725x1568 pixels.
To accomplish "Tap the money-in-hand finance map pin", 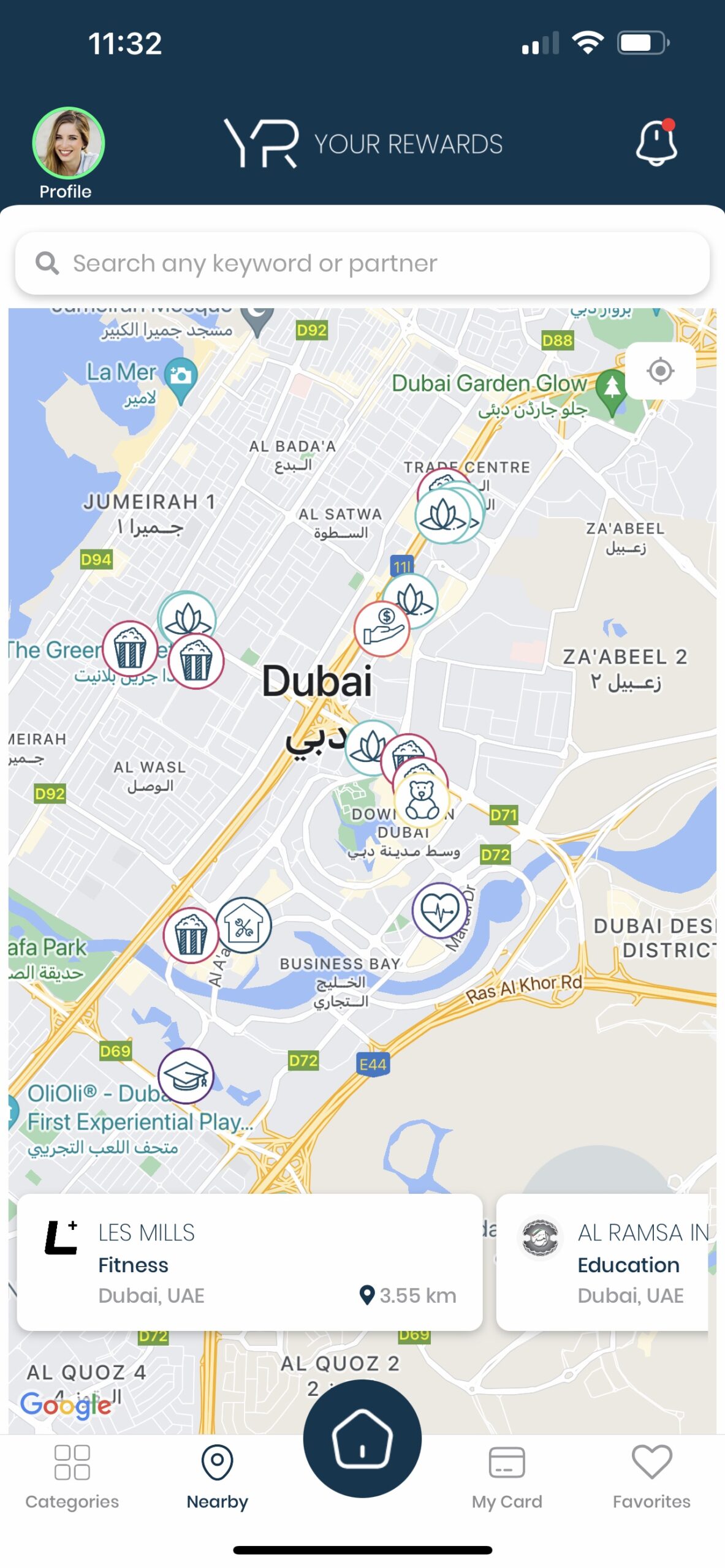I will [x=382, y=629].
